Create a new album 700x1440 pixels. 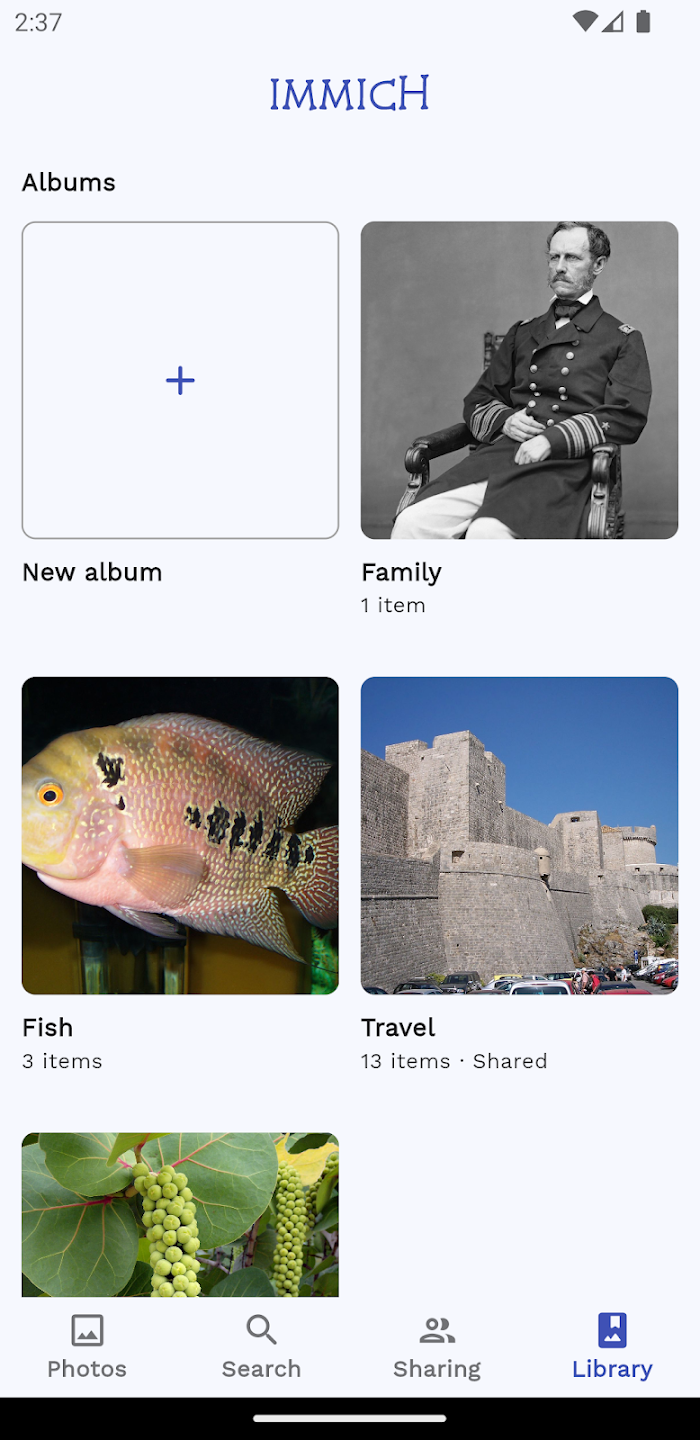180,380
